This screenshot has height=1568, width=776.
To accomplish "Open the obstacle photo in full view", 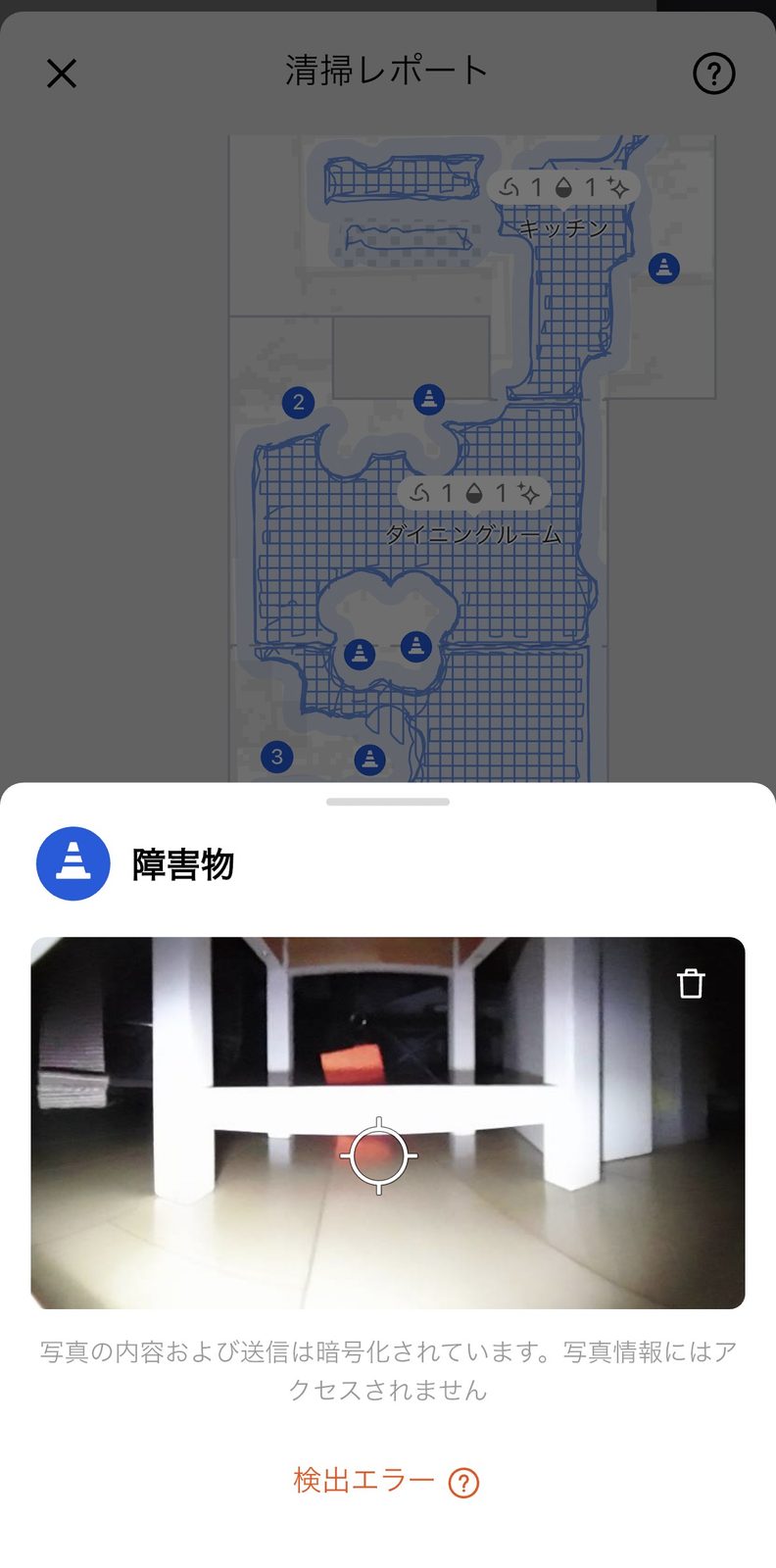I will tap(388, 1123).
